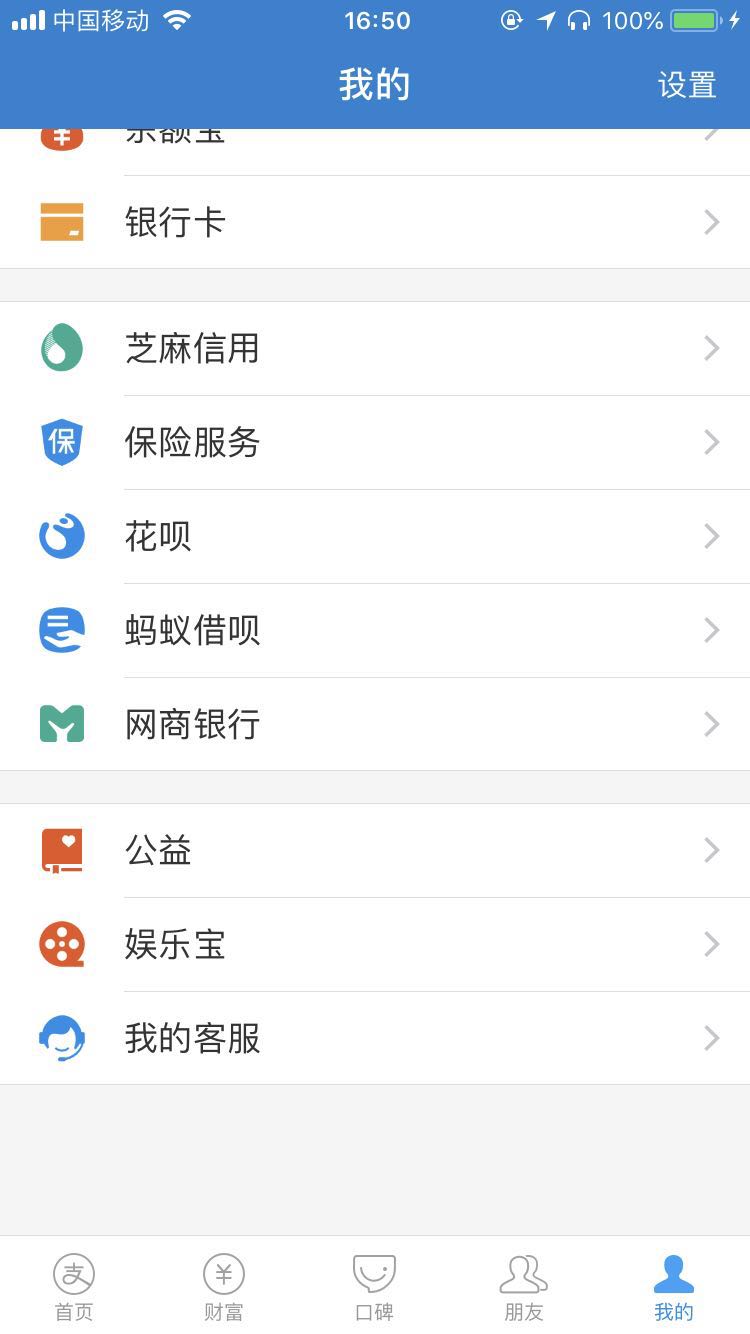Select the 蚂蚁借呗 Ant Jiebei icon
The height and width of the screenshot is (1334, 750).
[x=62, y=630]
